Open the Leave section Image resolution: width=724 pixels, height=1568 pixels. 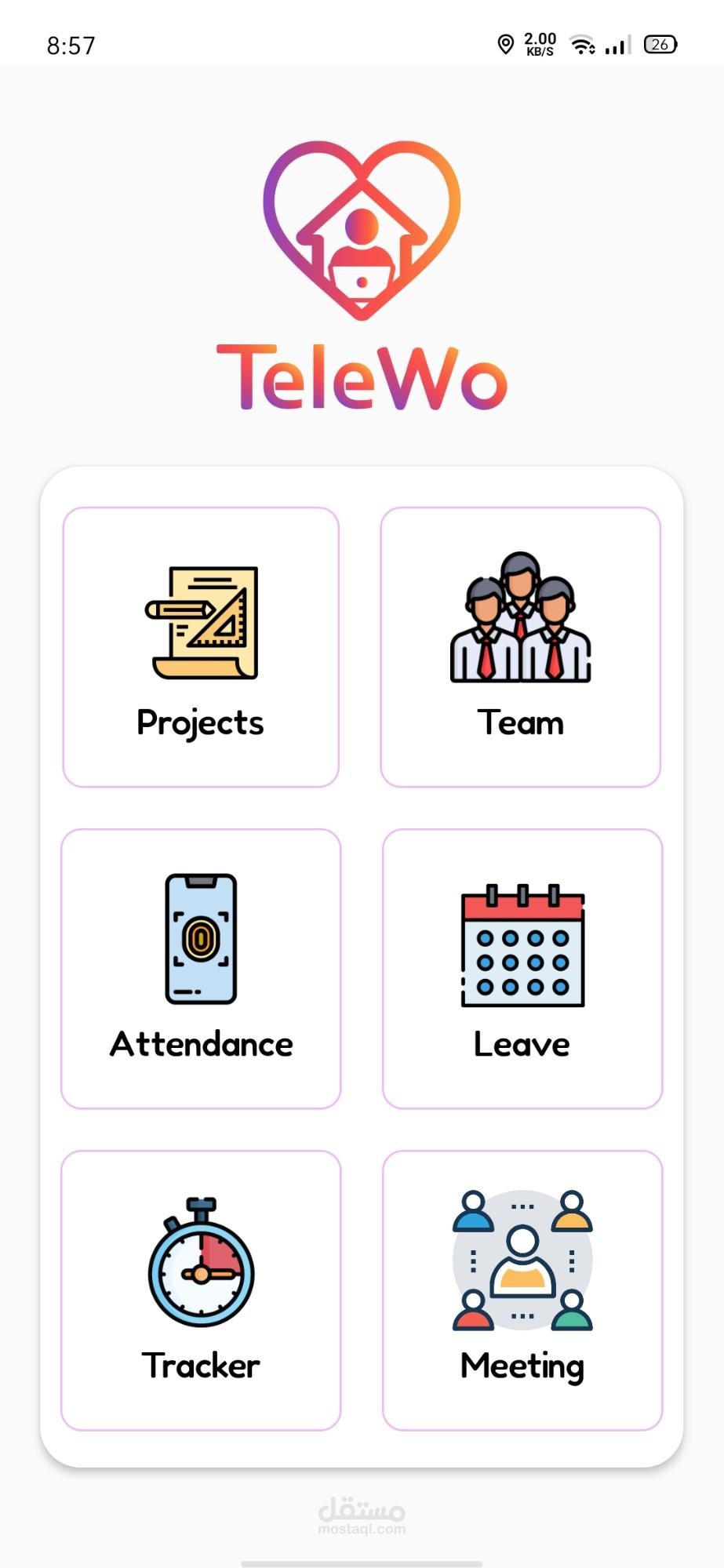(522, 969)
